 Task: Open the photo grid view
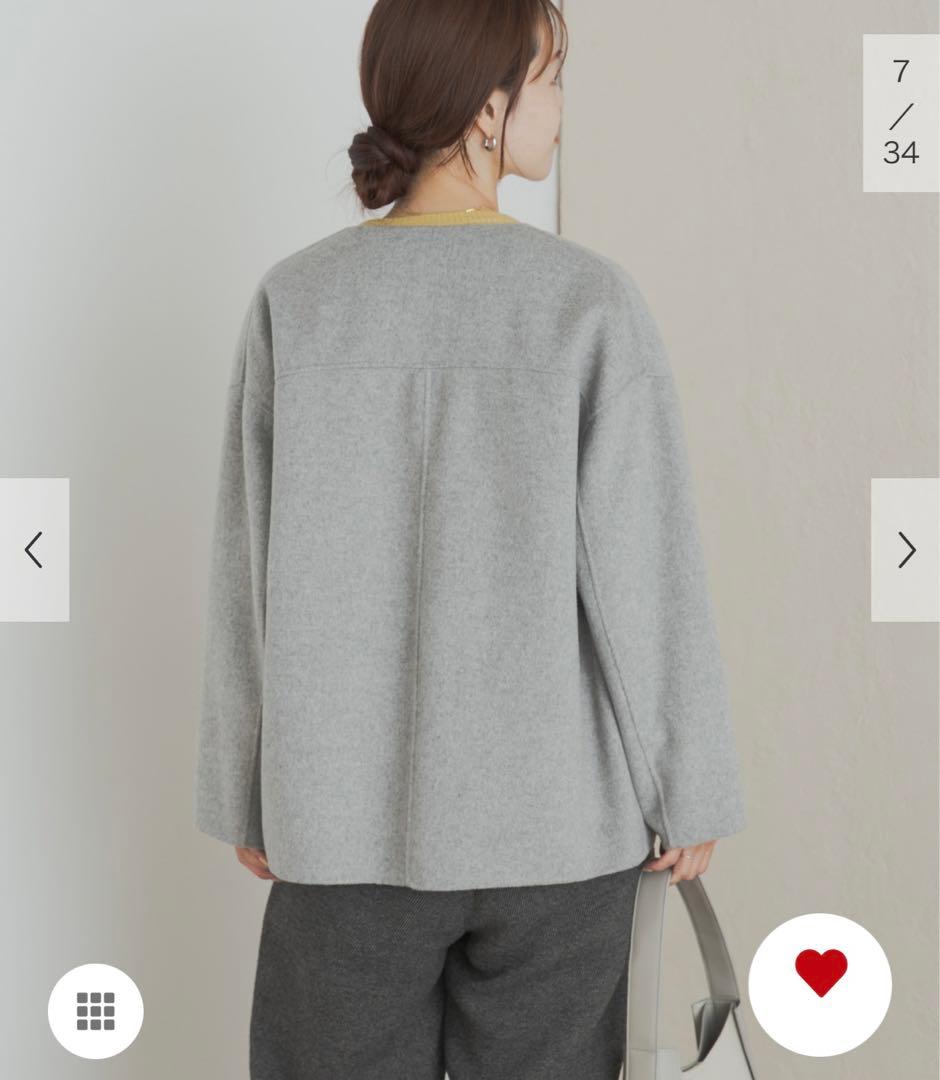coord(96,1011)
